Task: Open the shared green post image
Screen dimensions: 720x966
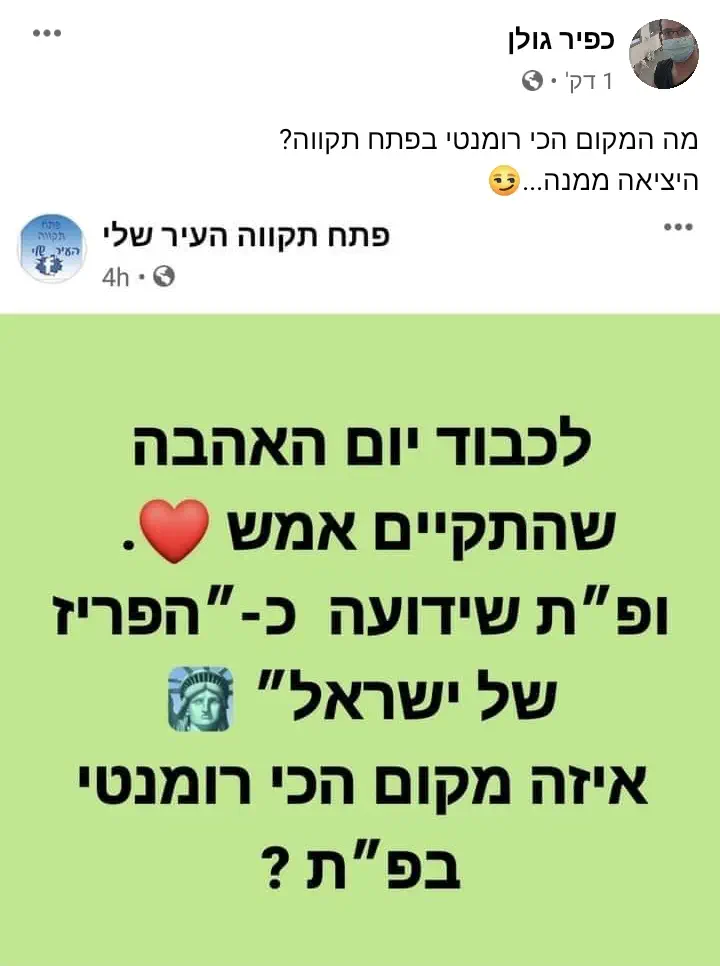Action: (360, 639)
